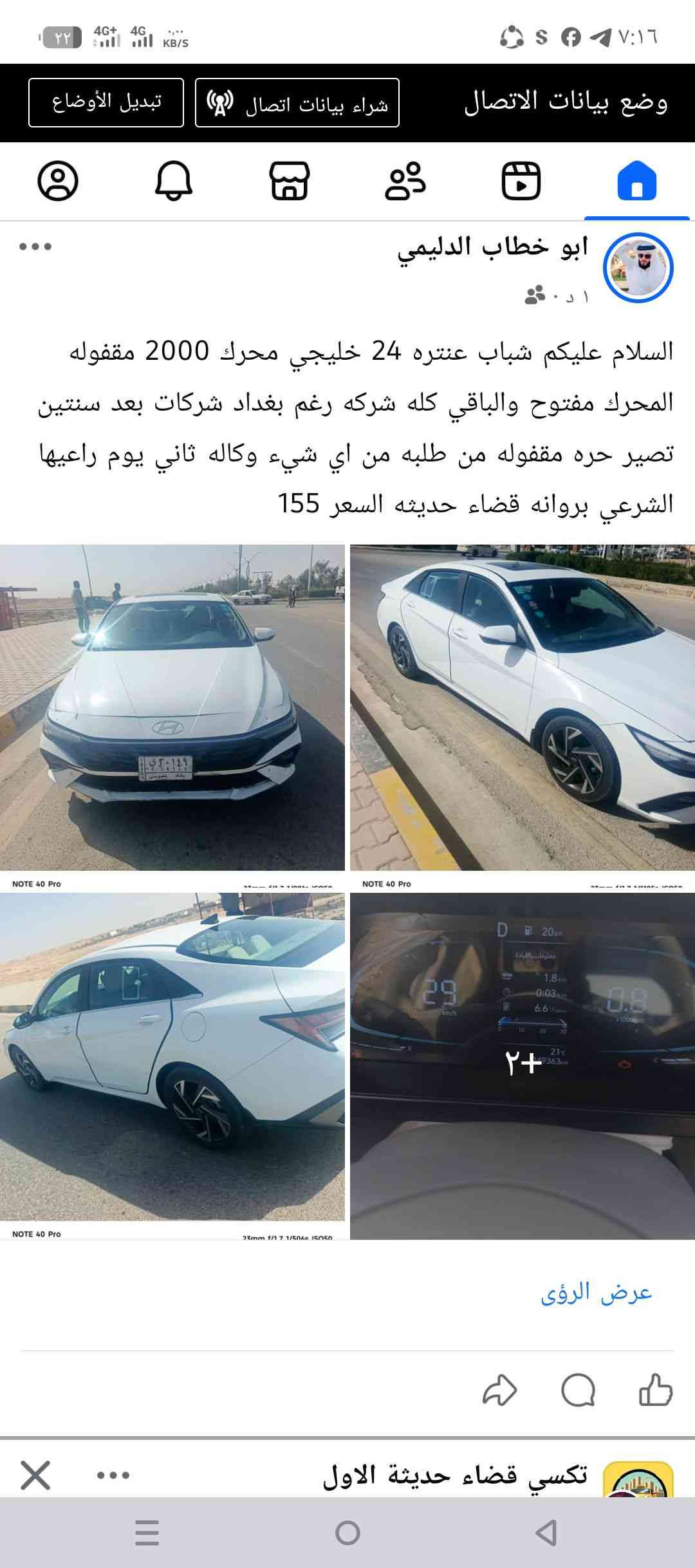Open the notifications bell
This screenshot has width=695, height=1568.
click(x=174, y=182)
